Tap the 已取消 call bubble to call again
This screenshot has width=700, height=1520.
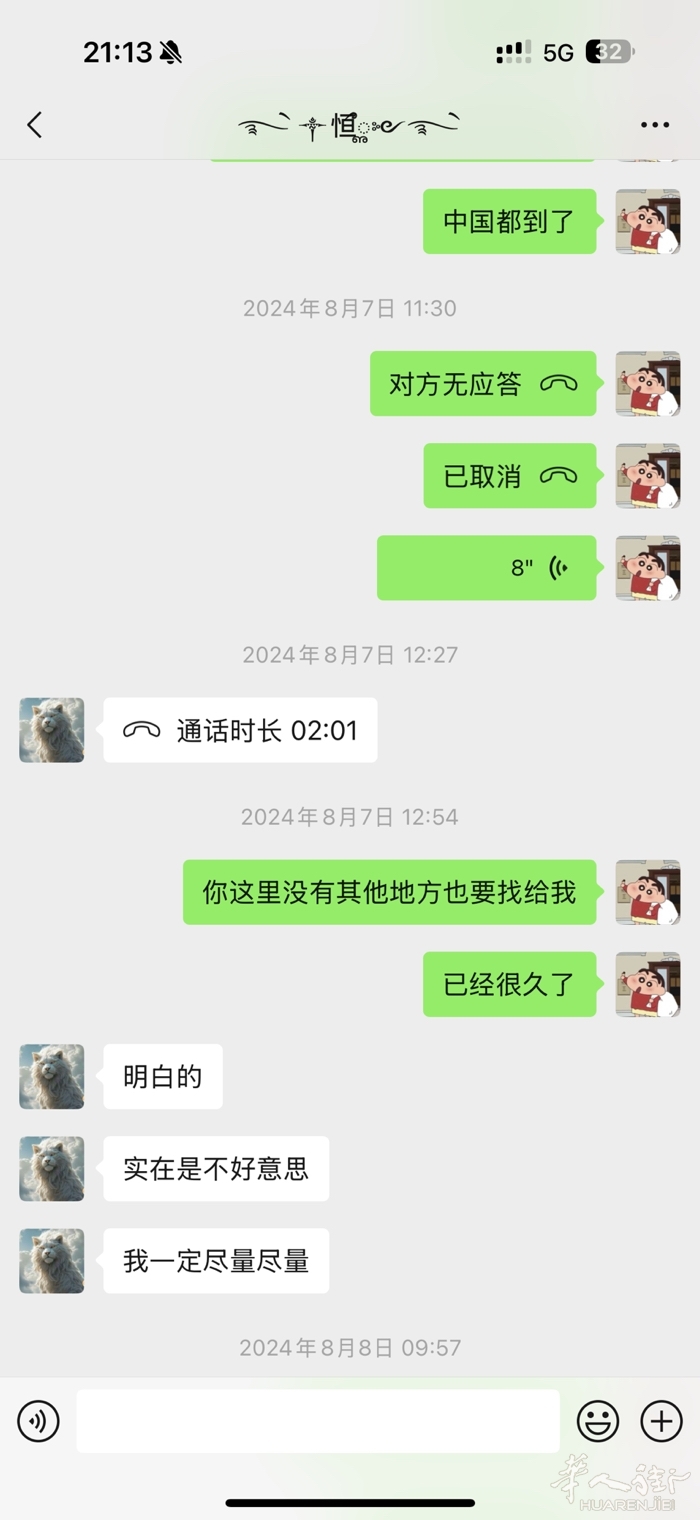509,476
